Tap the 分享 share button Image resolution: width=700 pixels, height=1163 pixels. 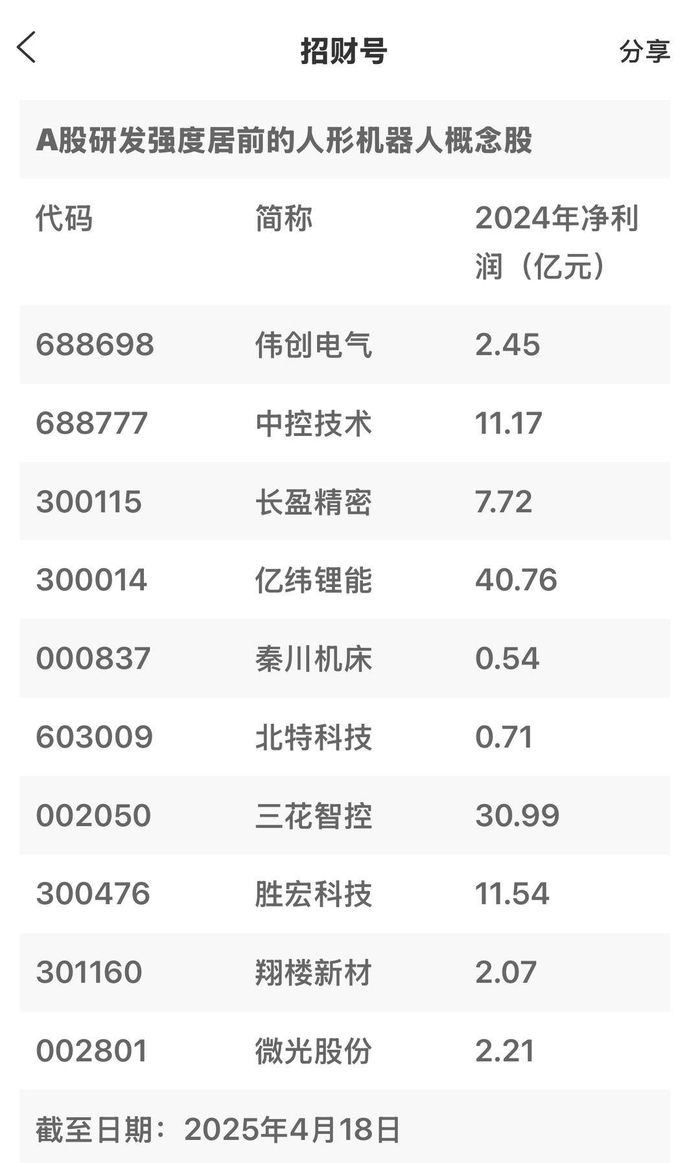point(644,51)
